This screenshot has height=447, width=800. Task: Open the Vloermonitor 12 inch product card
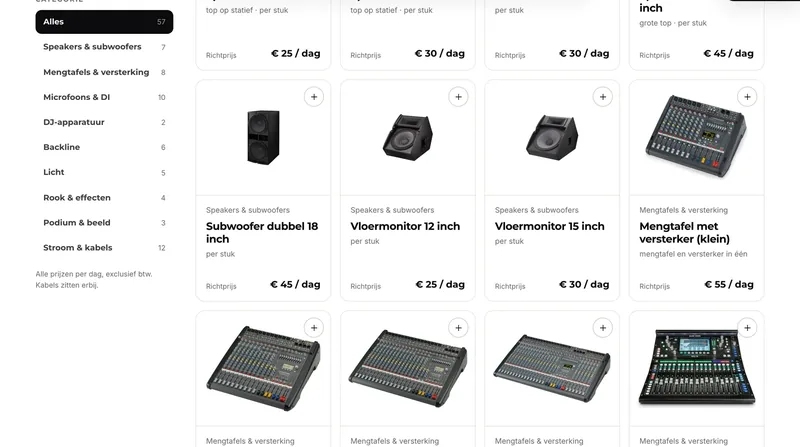coord(408,190)
